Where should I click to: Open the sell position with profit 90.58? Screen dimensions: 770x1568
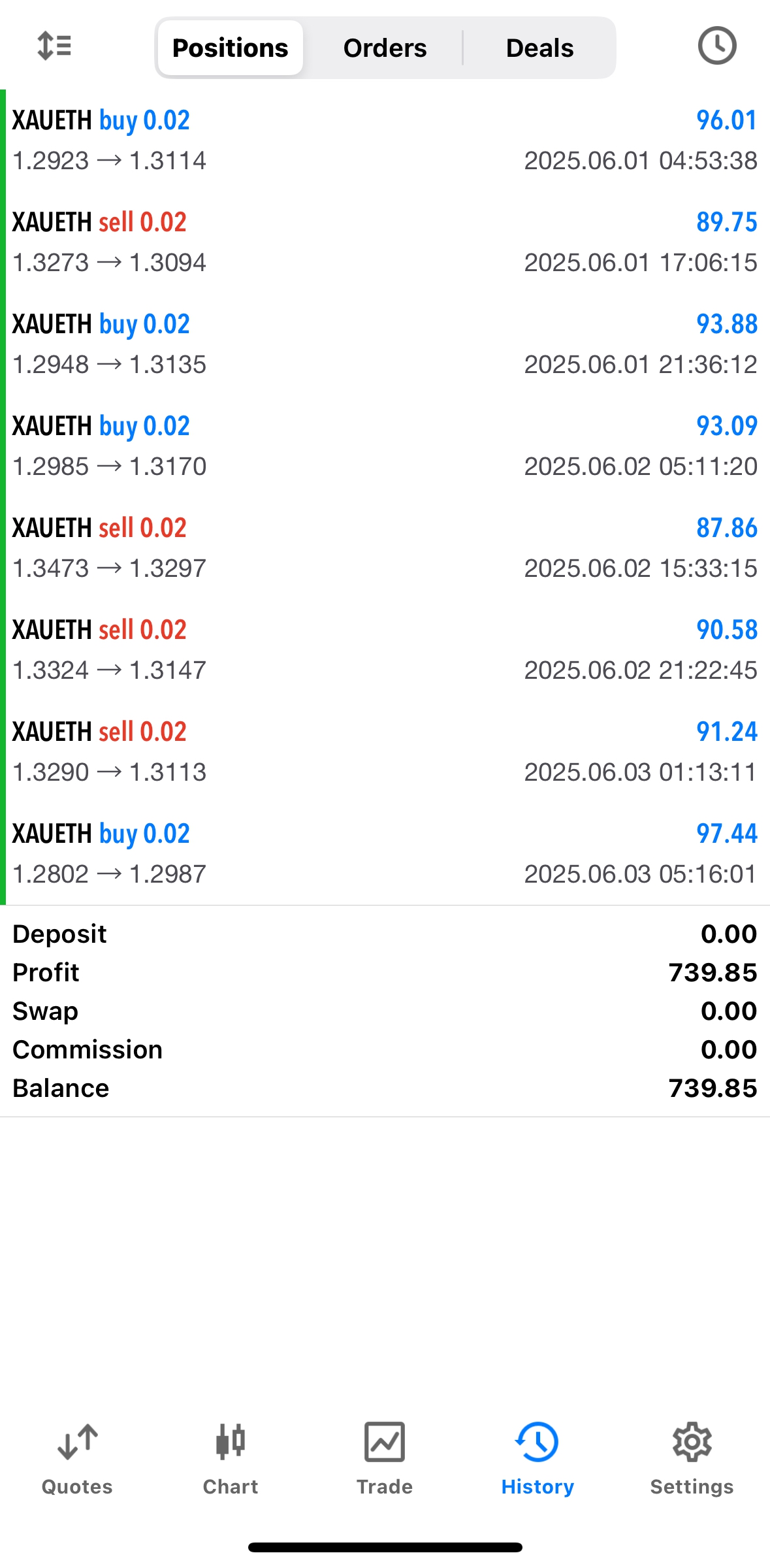(385, 649)
